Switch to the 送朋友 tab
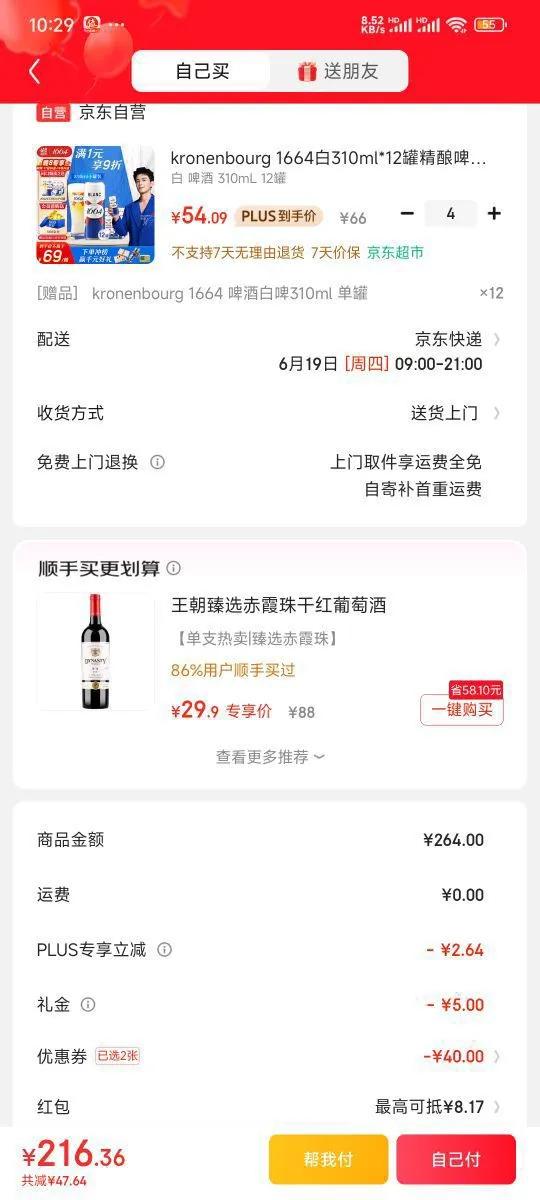The height and width of the screenshot is (1200, 540). tap(338, 71)
